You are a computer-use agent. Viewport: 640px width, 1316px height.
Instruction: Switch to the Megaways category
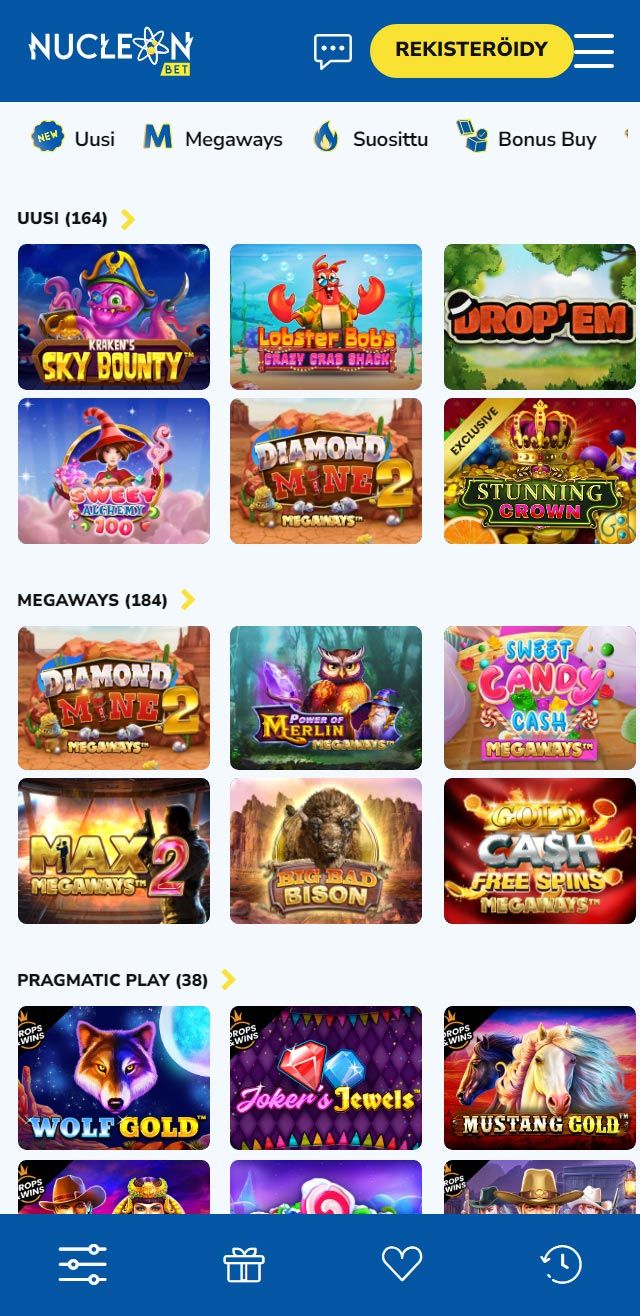213,139
